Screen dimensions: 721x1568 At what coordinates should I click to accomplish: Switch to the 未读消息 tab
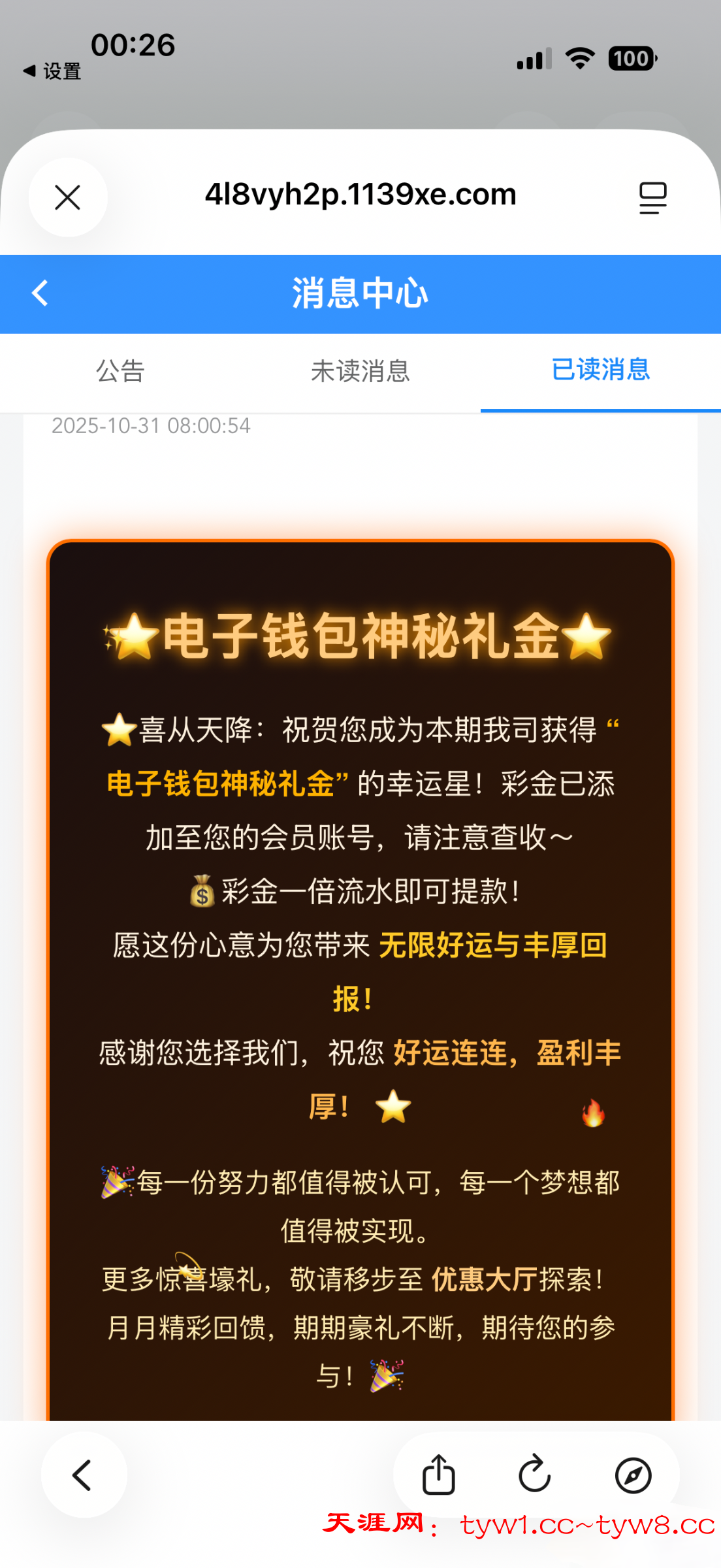360,371
